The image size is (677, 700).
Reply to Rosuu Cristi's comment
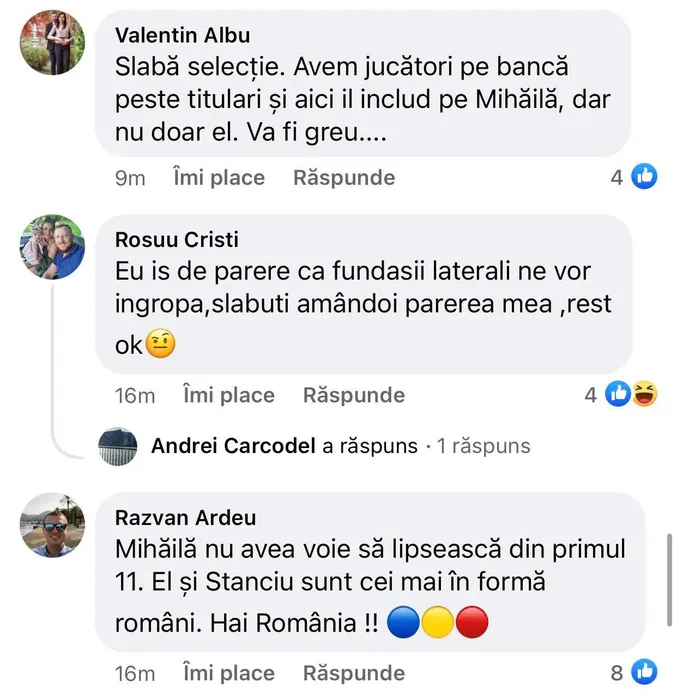coord(353,395)
